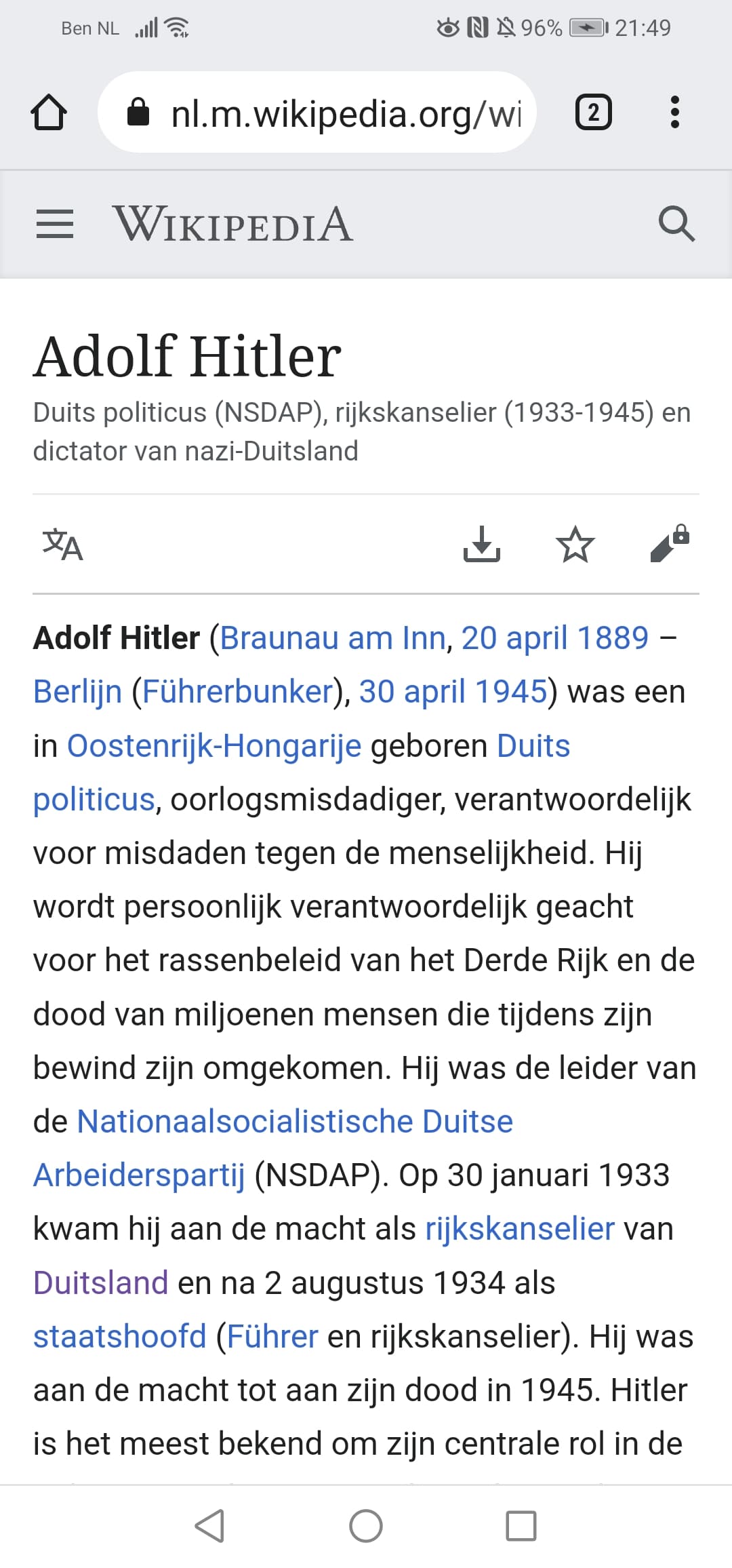Open the Führerbunker link

point(238,692)
